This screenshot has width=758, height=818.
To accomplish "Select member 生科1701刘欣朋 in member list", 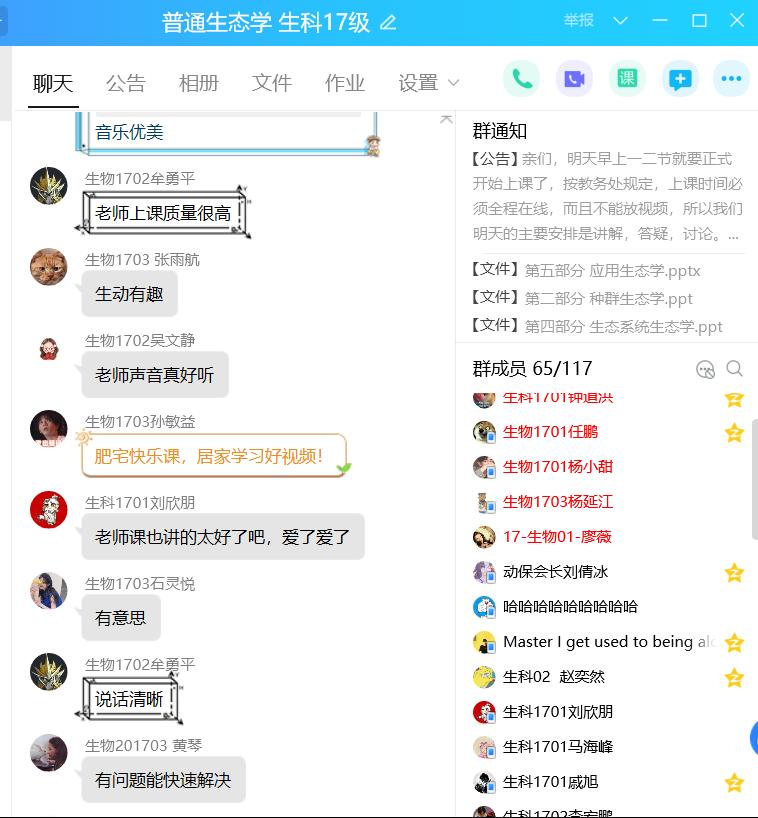I will (558, 712).
